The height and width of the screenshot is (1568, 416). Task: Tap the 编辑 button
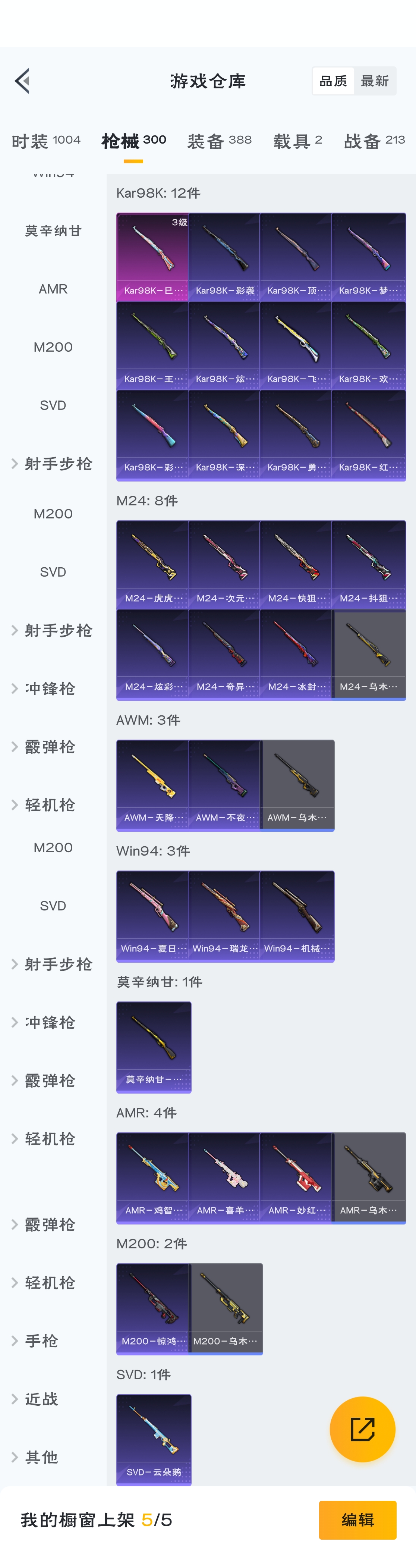(x=357, y=1520)
